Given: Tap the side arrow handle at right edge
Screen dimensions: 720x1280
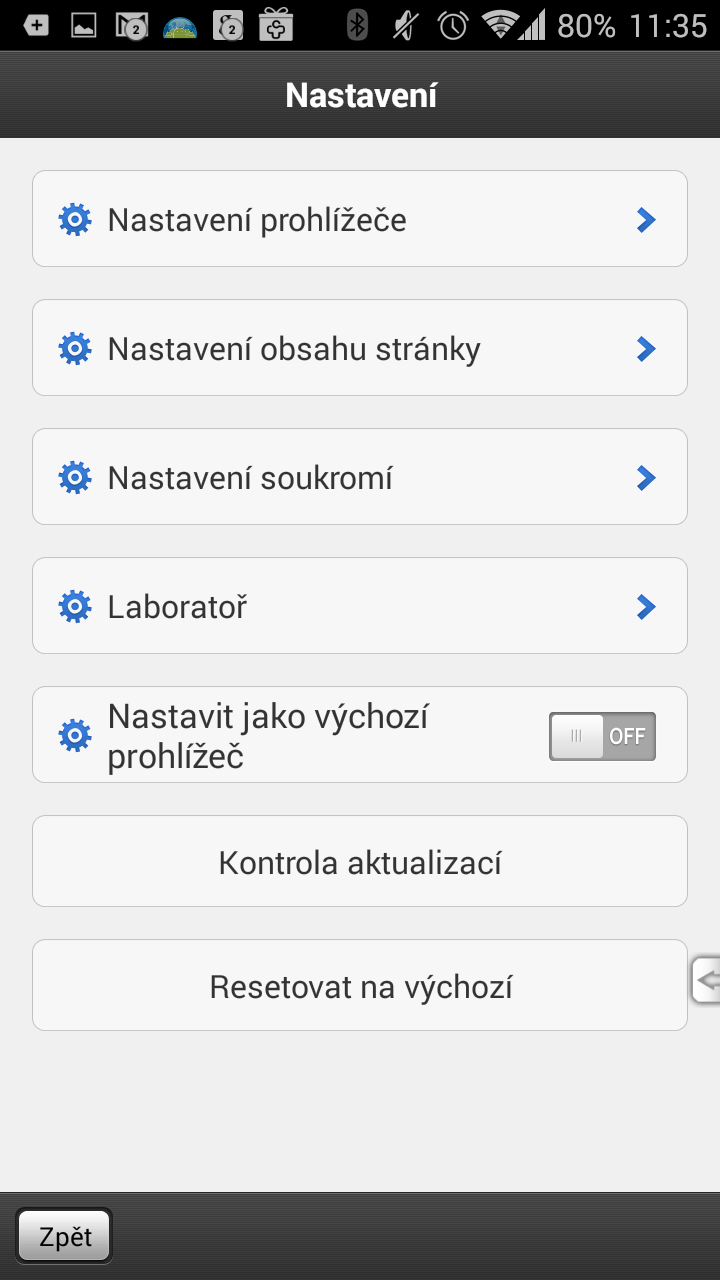Looking at the screenshot, I should pyautogui.click(x=706, y=980).
